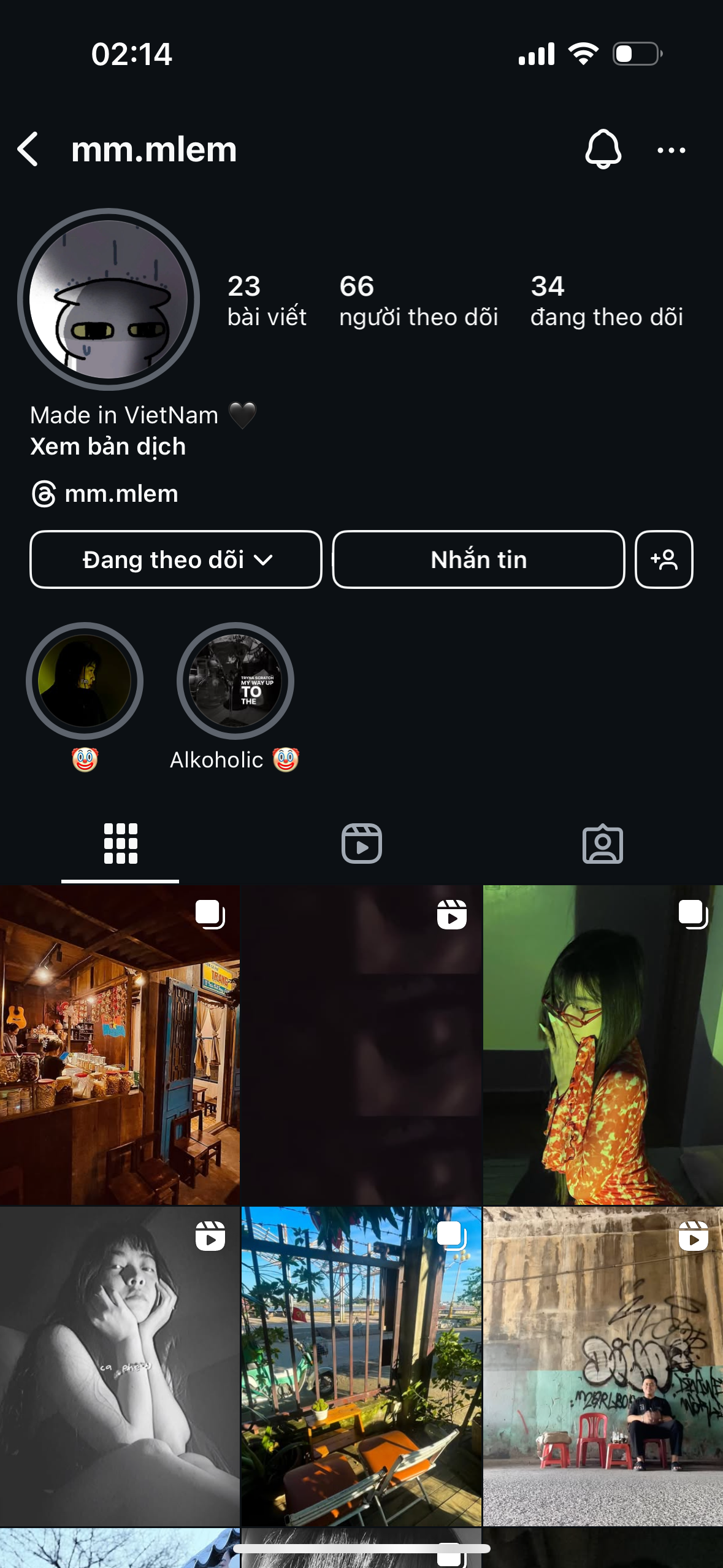Tap the Nhắn tin button

478,559
